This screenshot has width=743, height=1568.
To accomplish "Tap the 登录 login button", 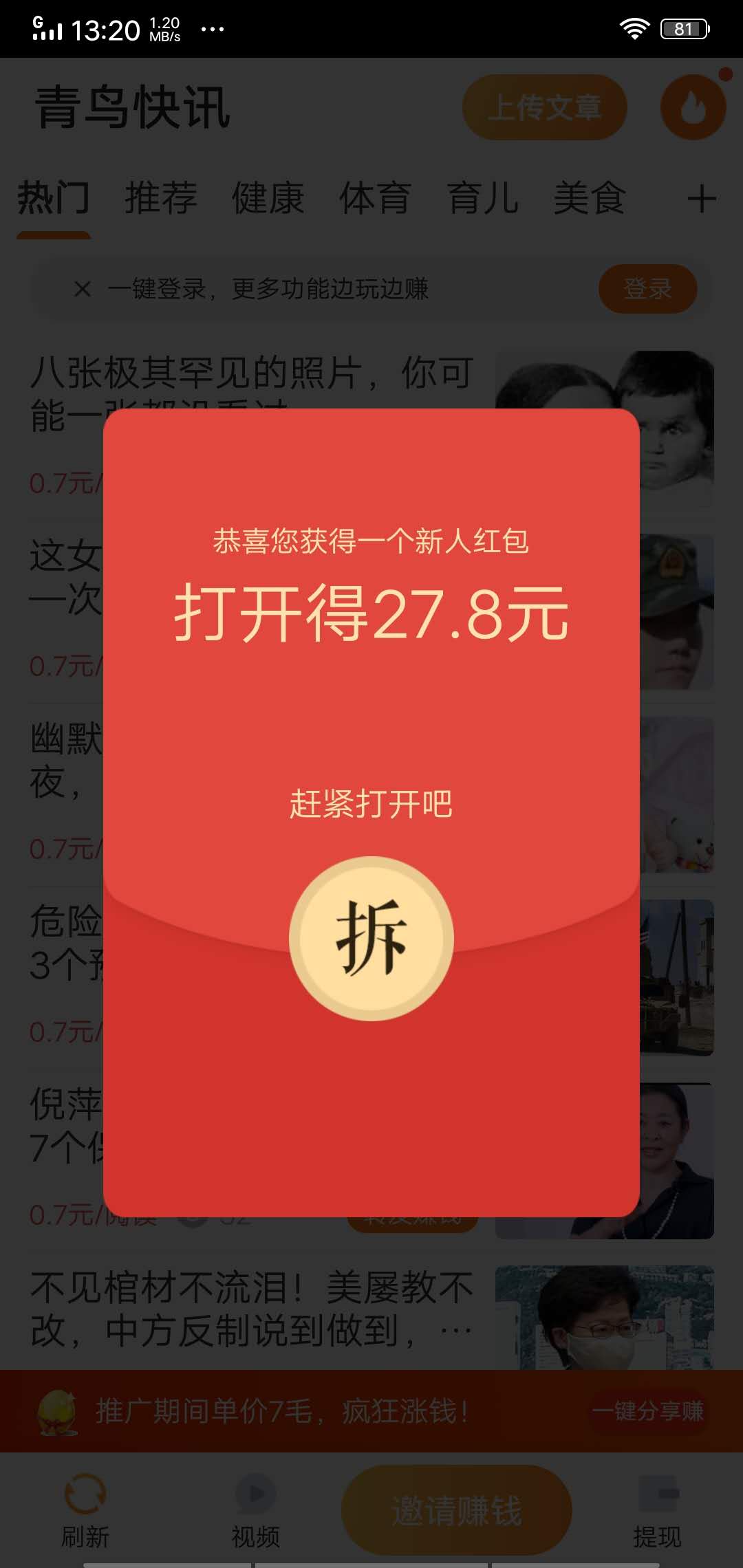I will [647, 289].
